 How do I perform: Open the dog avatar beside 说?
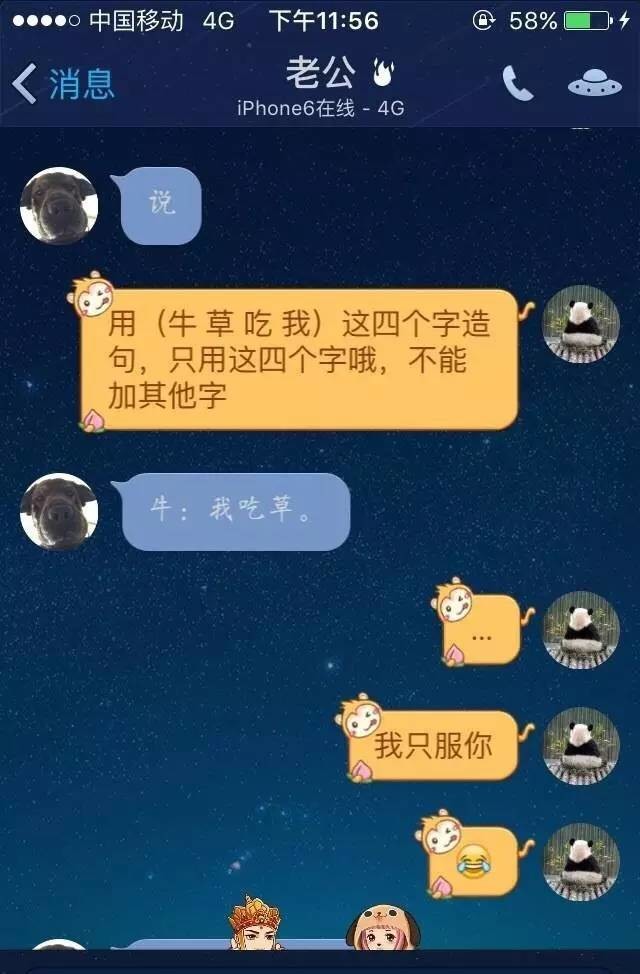[59, 206]
